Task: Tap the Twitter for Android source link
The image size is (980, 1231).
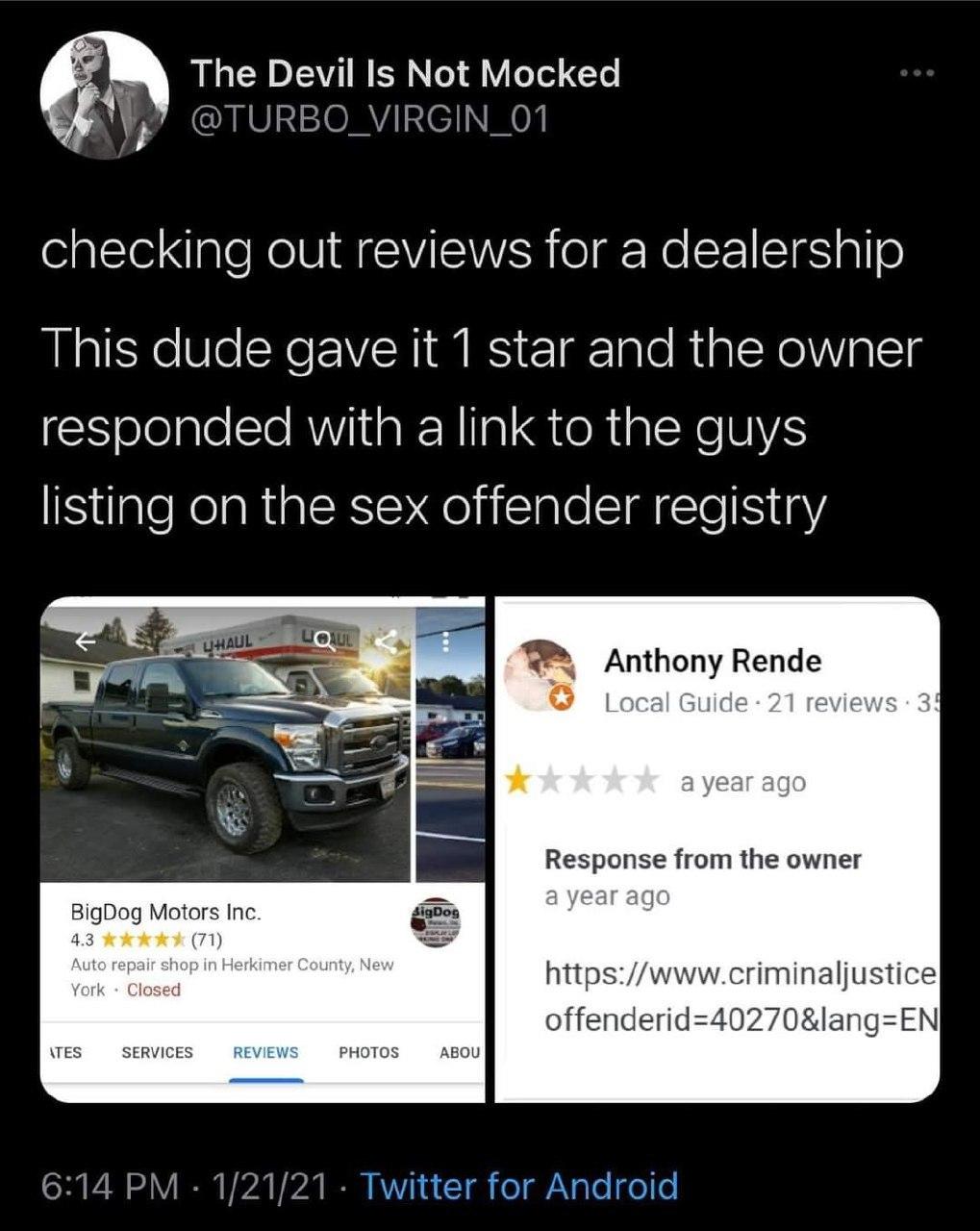Action: coord(519,1185)
